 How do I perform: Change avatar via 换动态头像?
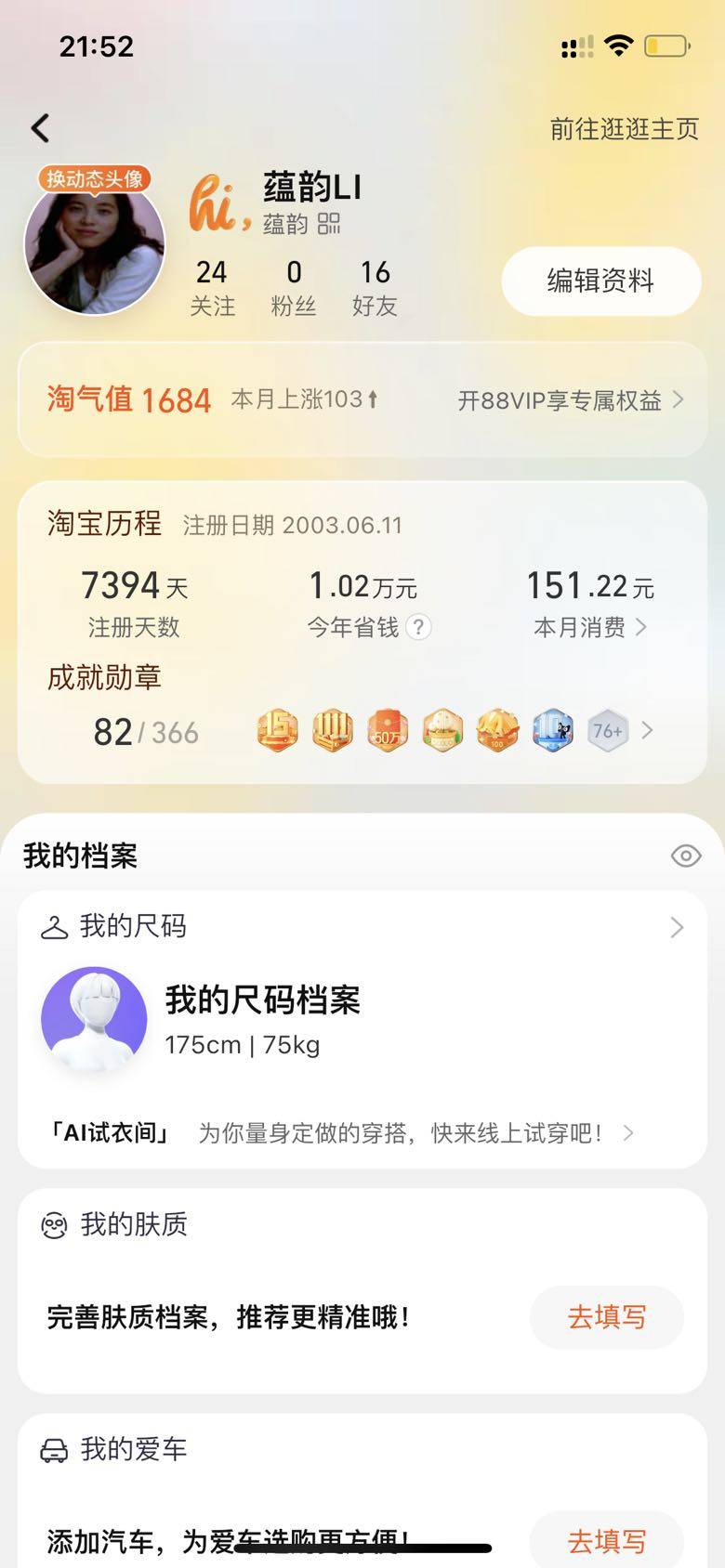(x=95, y=178)
